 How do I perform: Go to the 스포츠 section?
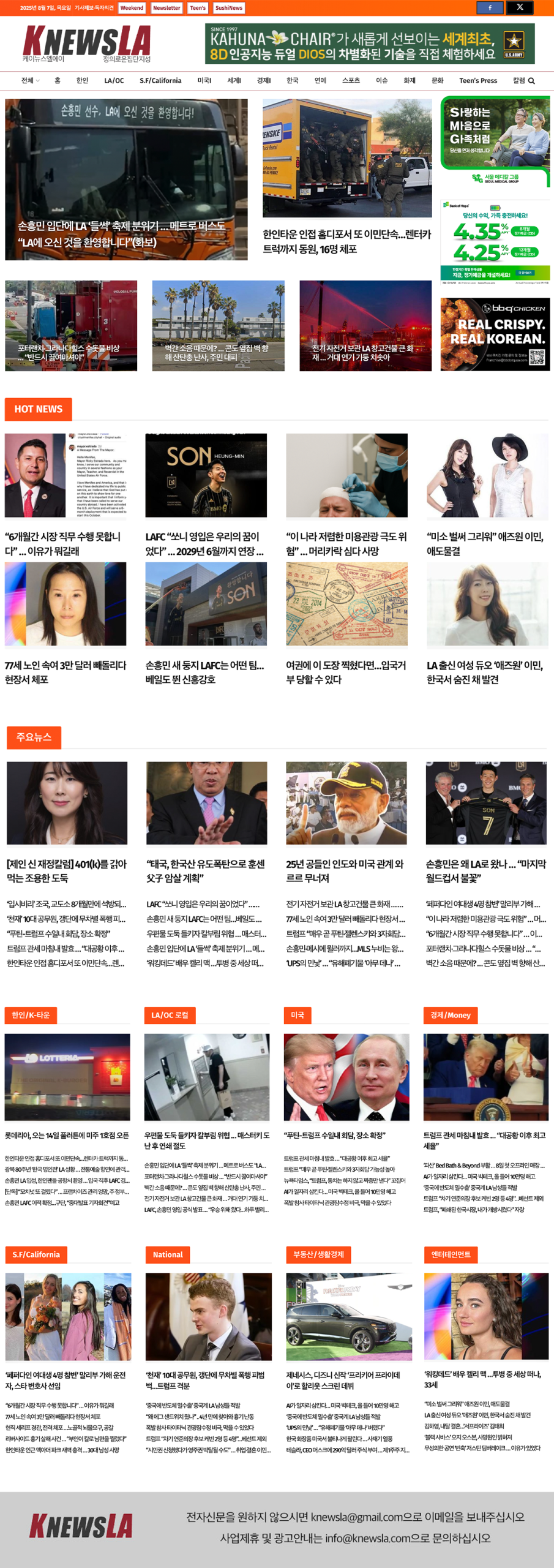pyautogui.click(x=351, y=81)
